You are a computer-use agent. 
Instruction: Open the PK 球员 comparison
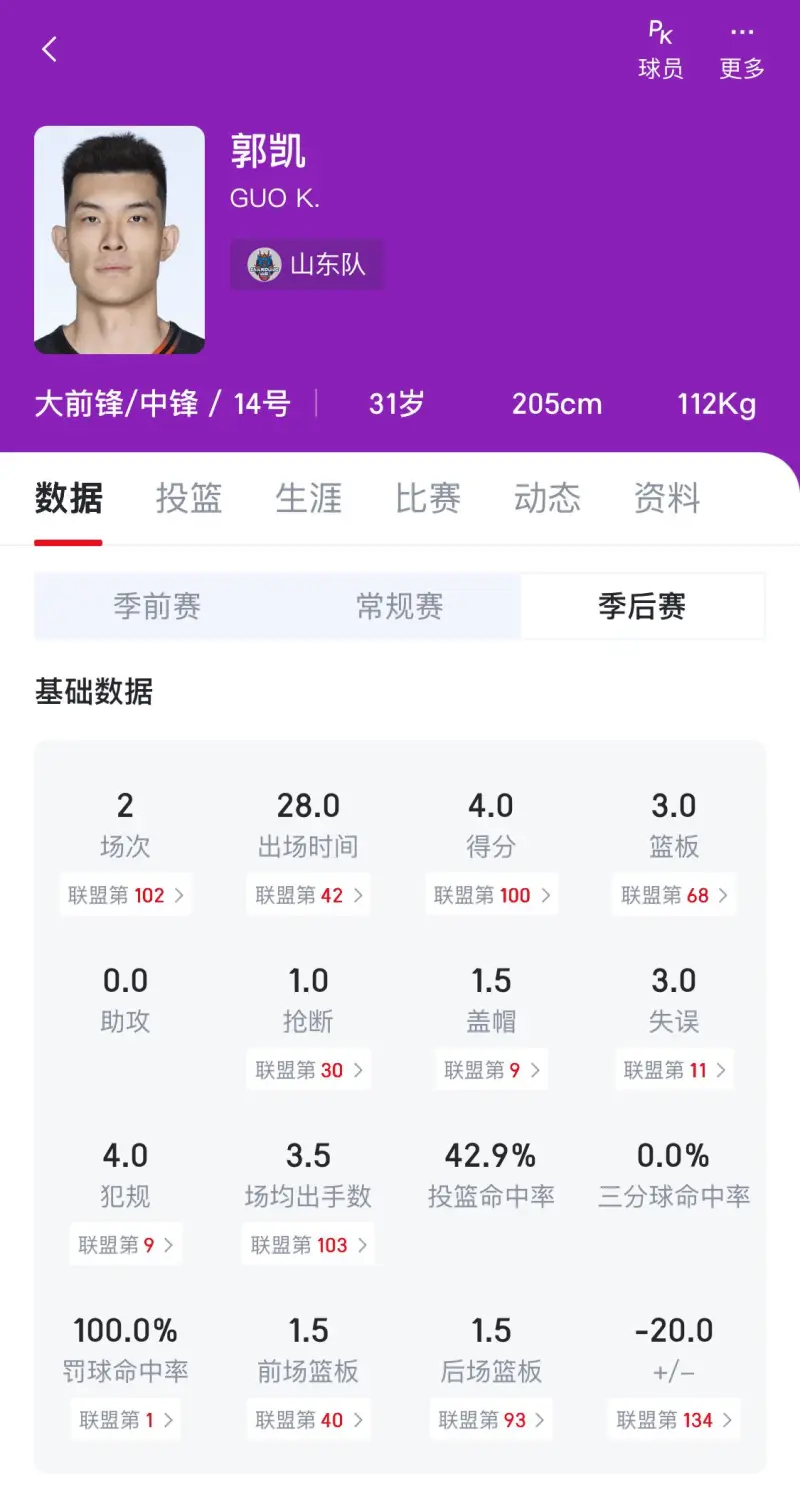pyautogui.click(x=660, y=50)
